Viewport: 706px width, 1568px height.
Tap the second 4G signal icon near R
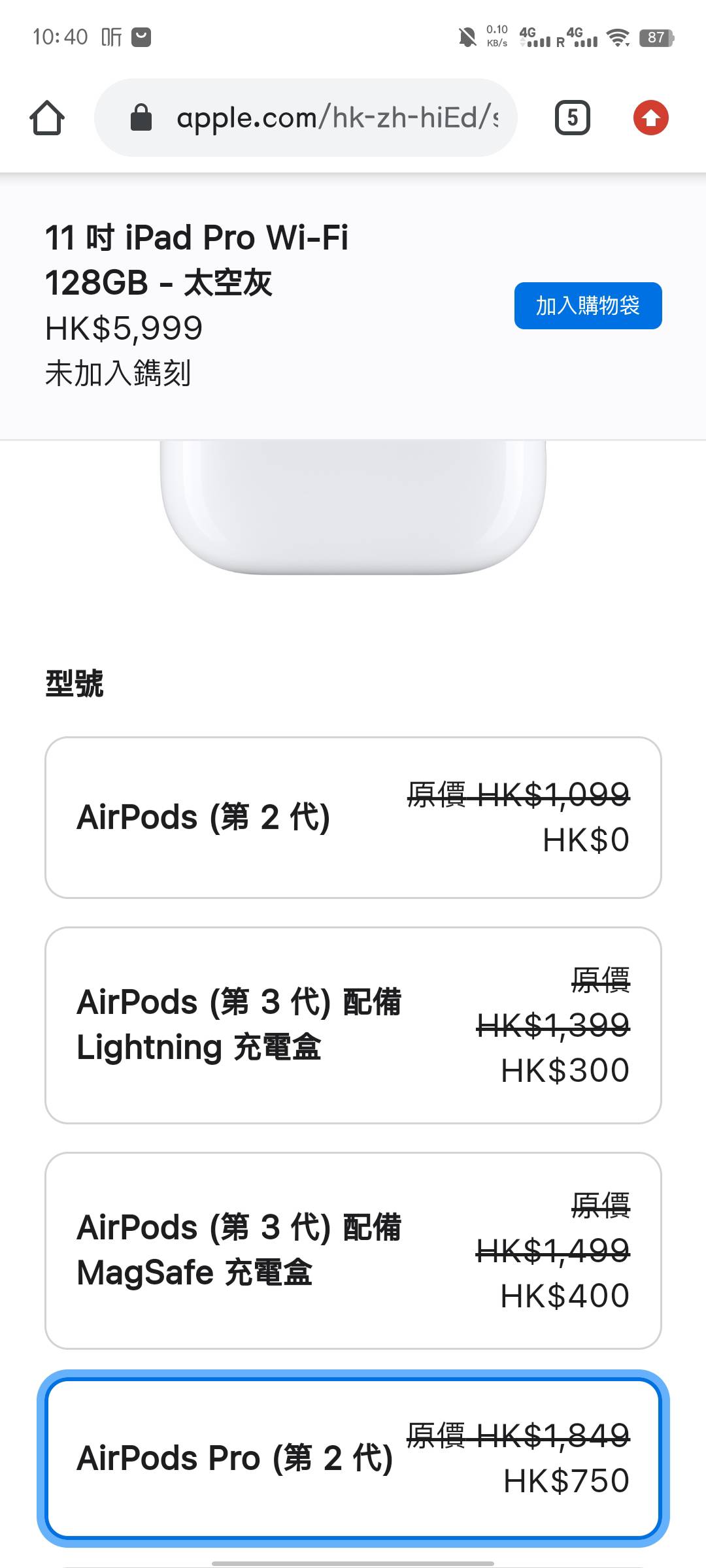(584, 39)
